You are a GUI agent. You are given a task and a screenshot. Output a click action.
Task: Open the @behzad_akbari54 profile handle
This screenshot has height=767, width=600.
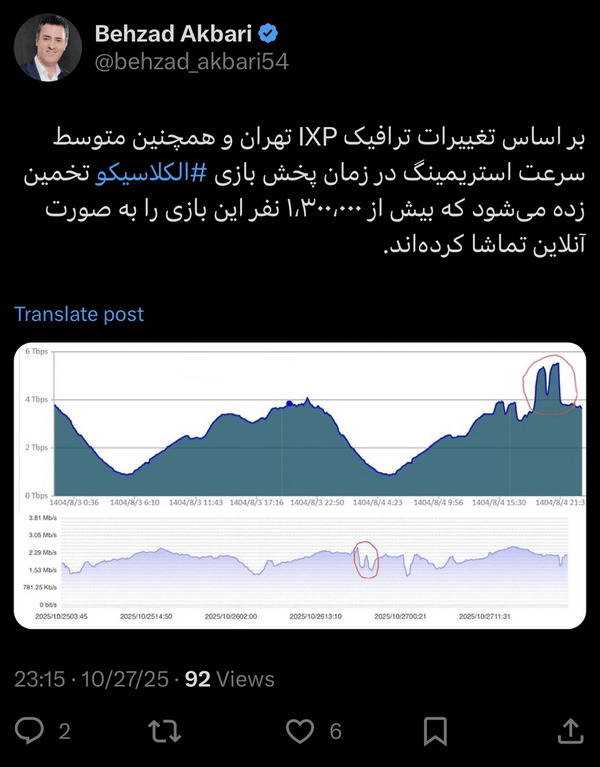coord(192,62)
